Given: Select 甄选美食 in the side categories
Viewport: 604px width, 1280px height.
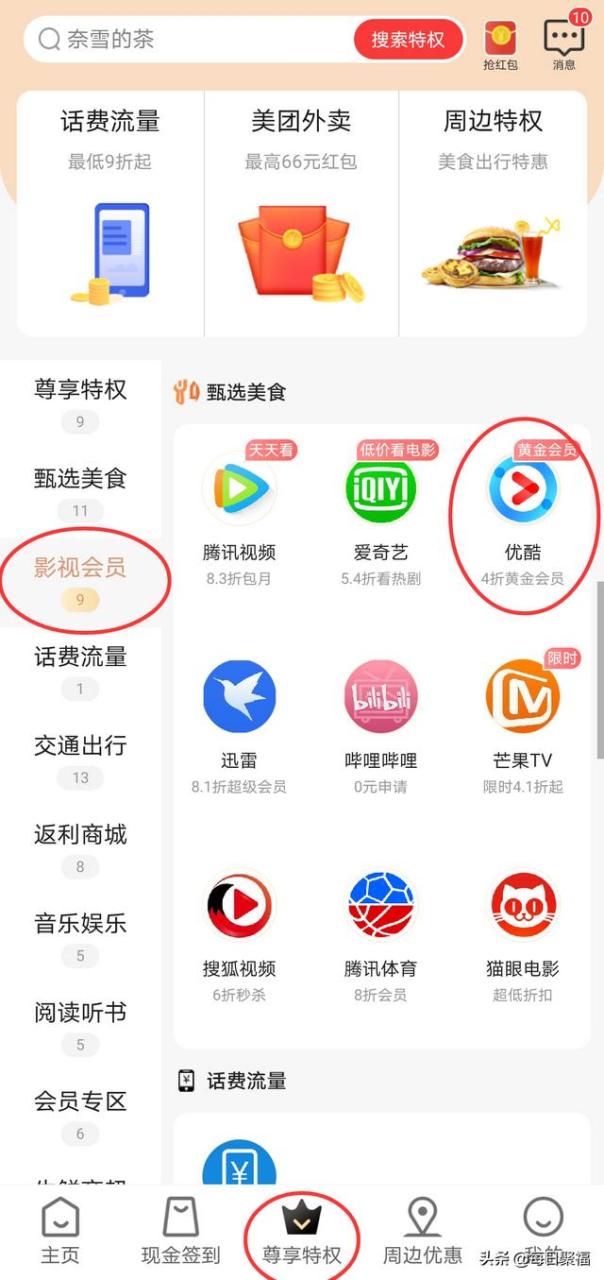Looking at the screenshot, I should click(80, 492).
